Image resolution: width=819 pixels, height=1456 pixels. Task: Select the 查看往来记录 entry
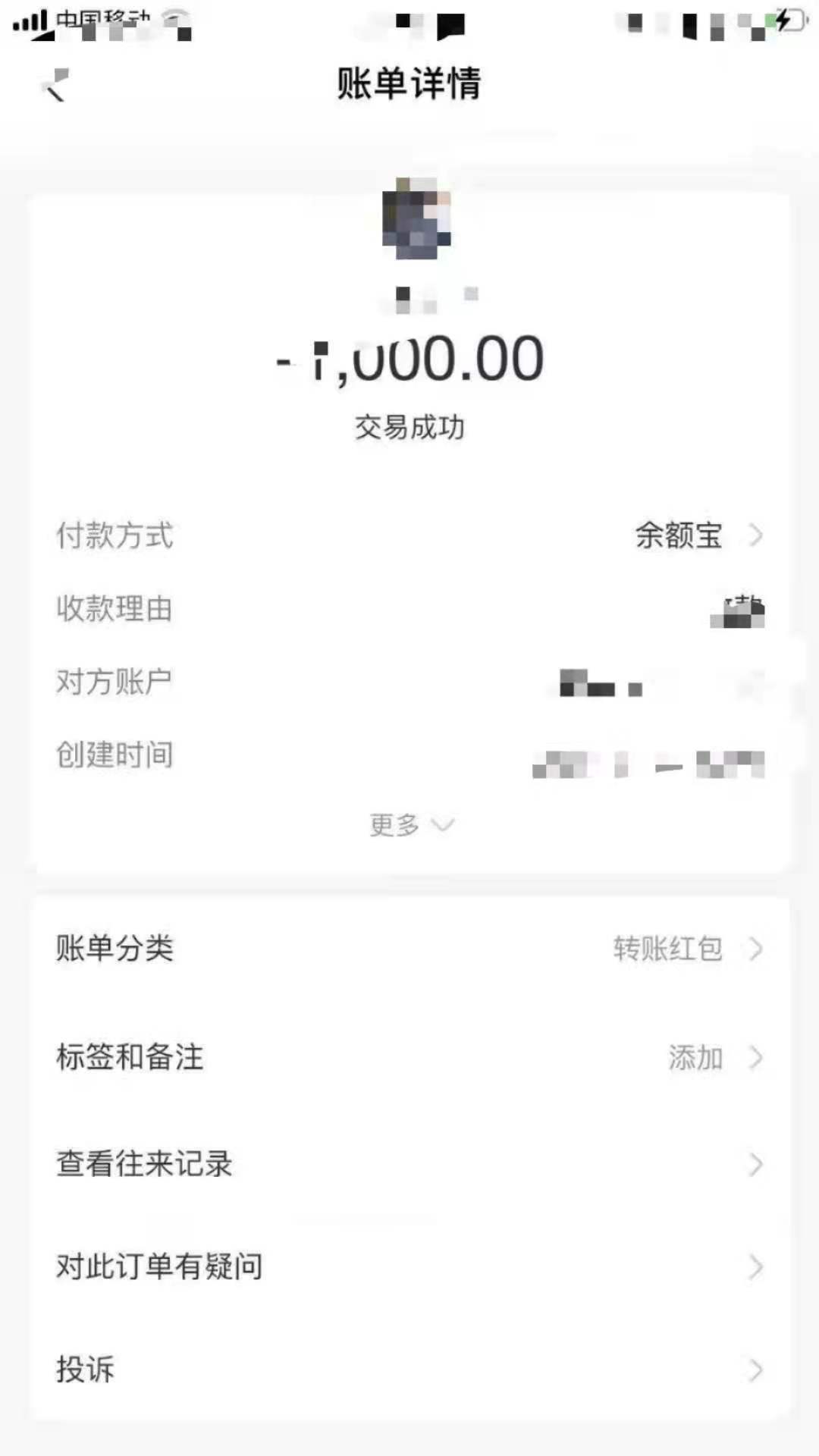coord(144,1164)
